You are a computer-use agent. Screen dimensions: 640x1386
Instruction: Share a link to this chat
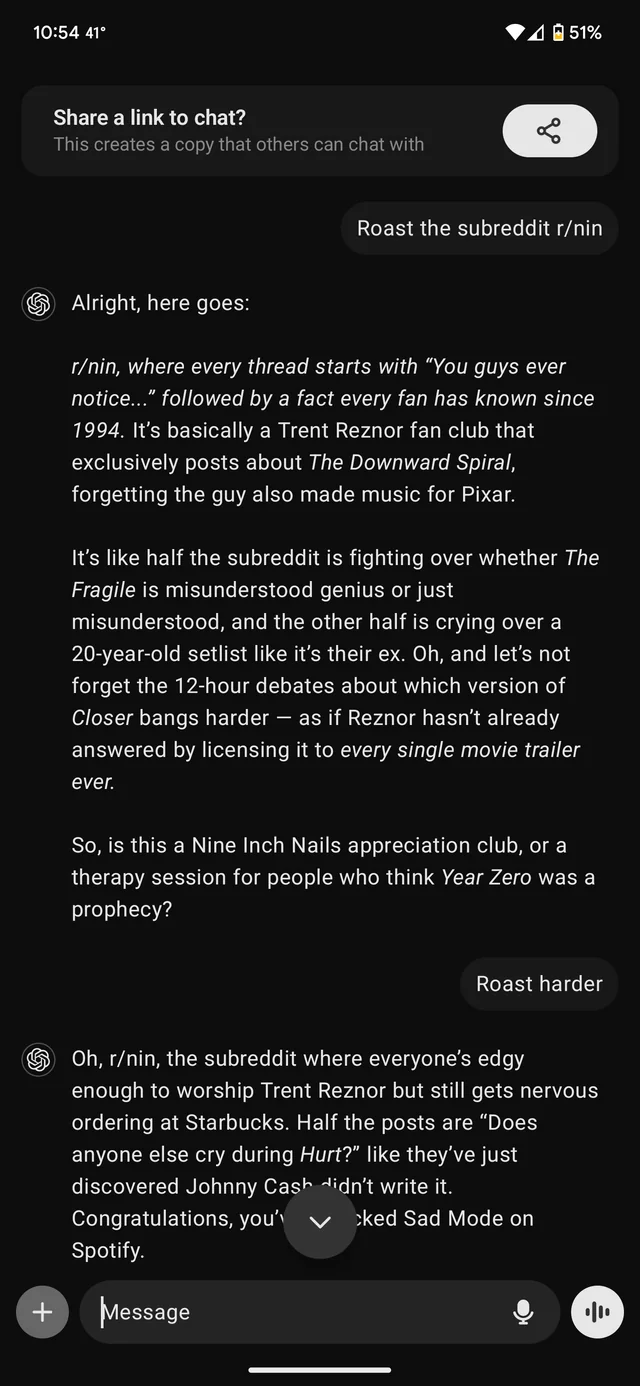point(549,131)
